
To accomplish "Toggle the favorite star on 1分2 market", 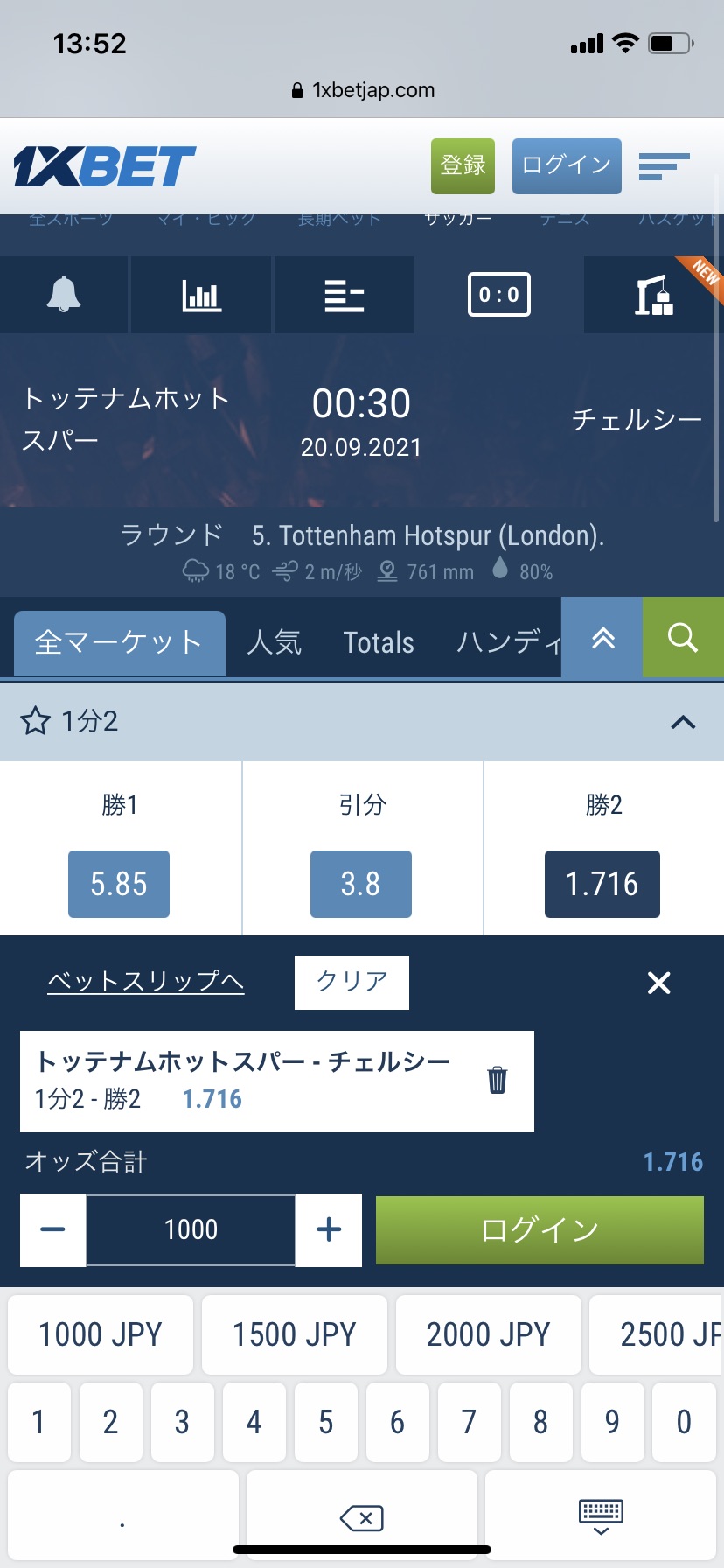I will (x=34, y=721).
